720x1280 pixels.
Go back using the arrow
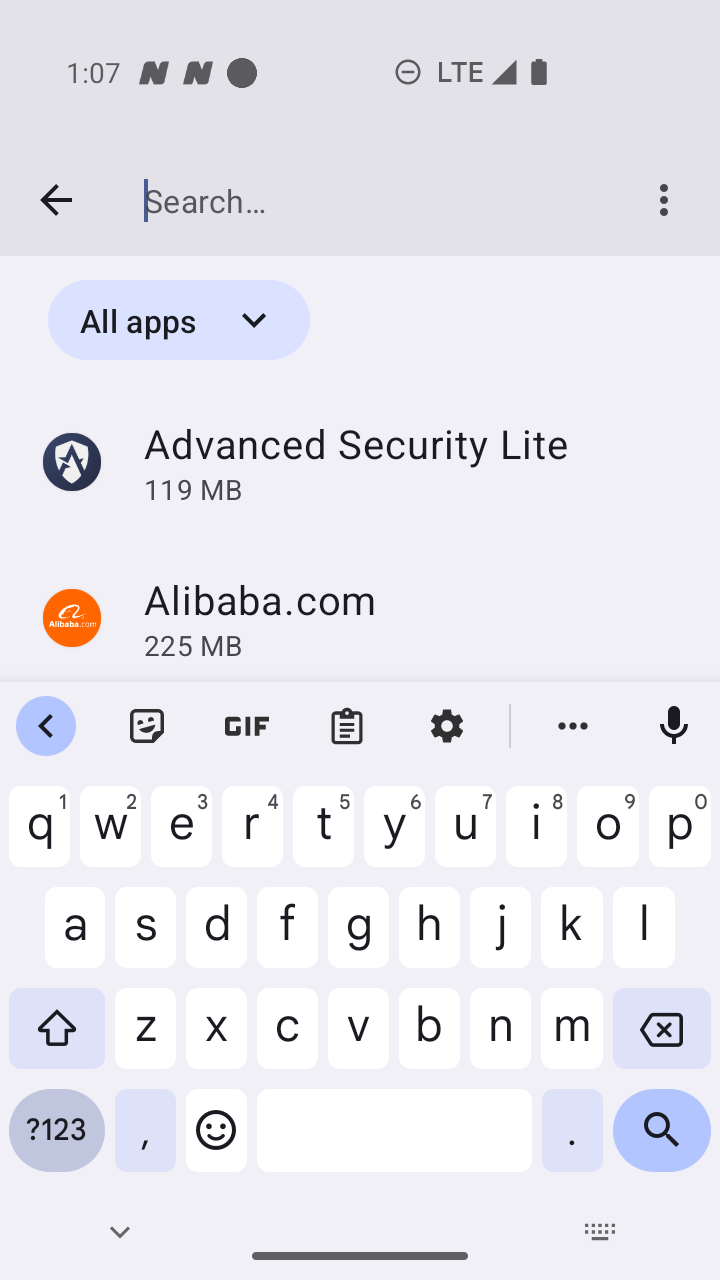pos(56,200)
